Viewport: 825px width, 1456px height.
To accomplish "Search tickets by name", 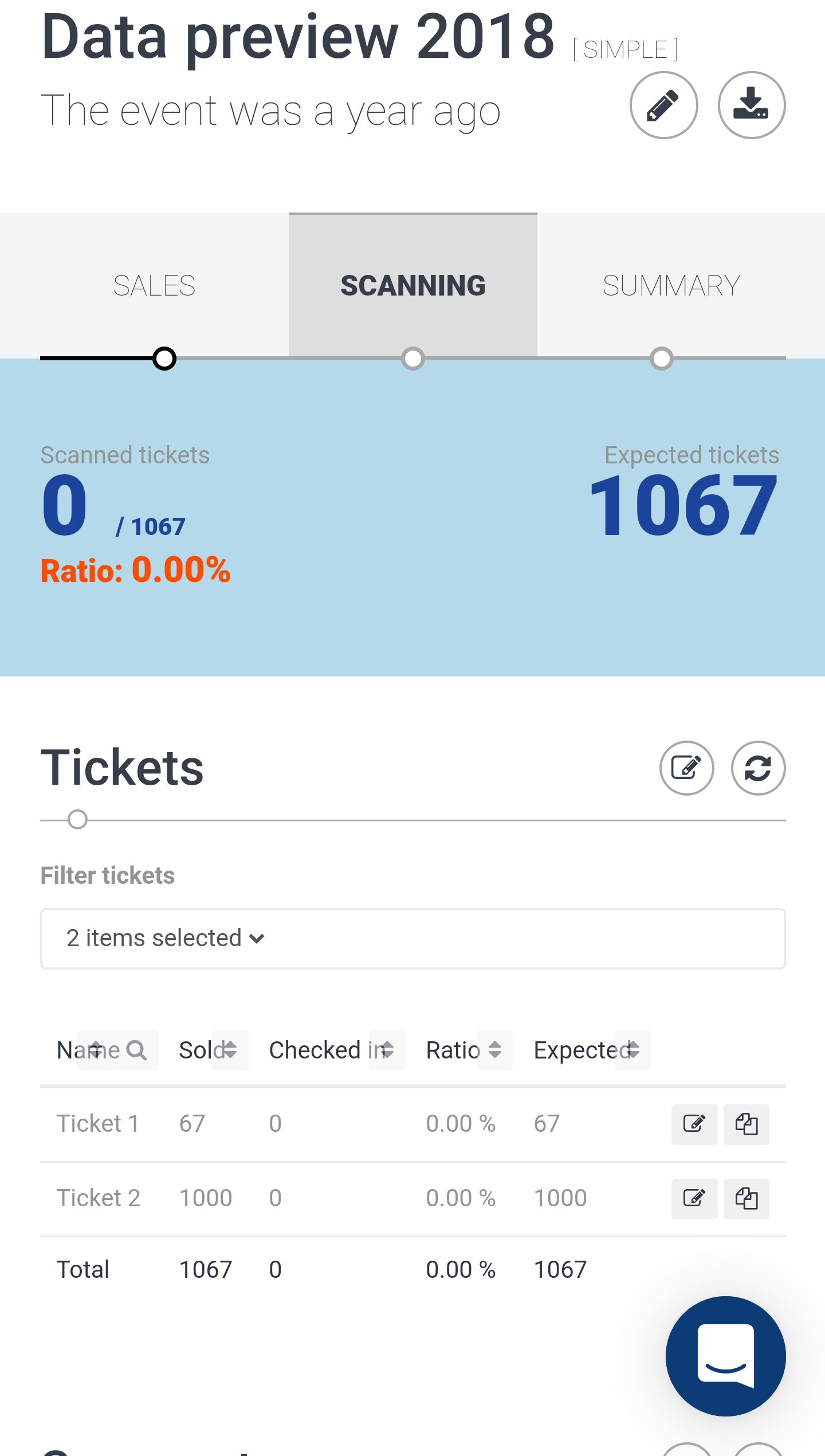I will point(136,1050).
